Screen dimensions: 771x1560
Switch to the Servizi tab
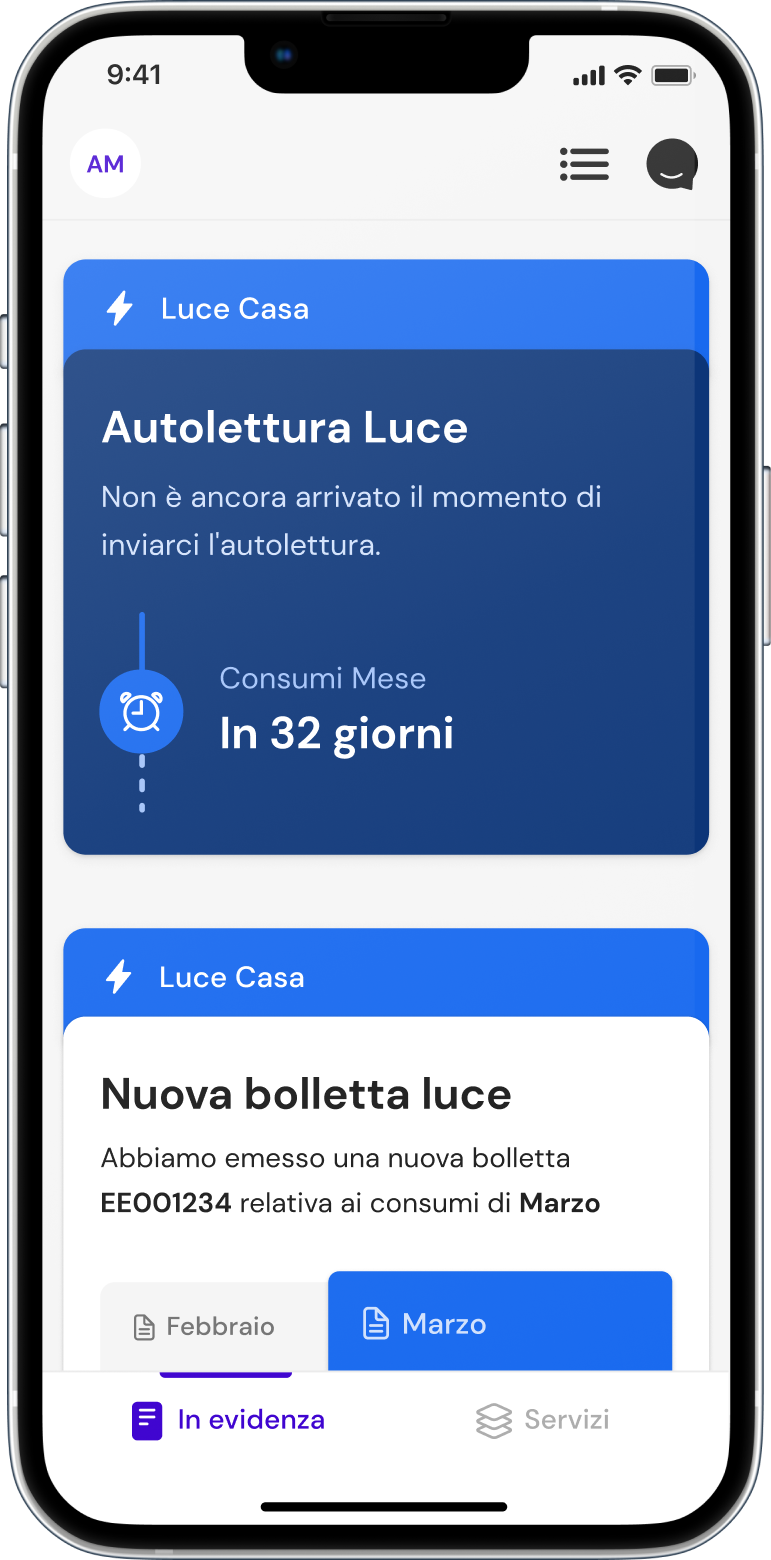(543, 1420)
